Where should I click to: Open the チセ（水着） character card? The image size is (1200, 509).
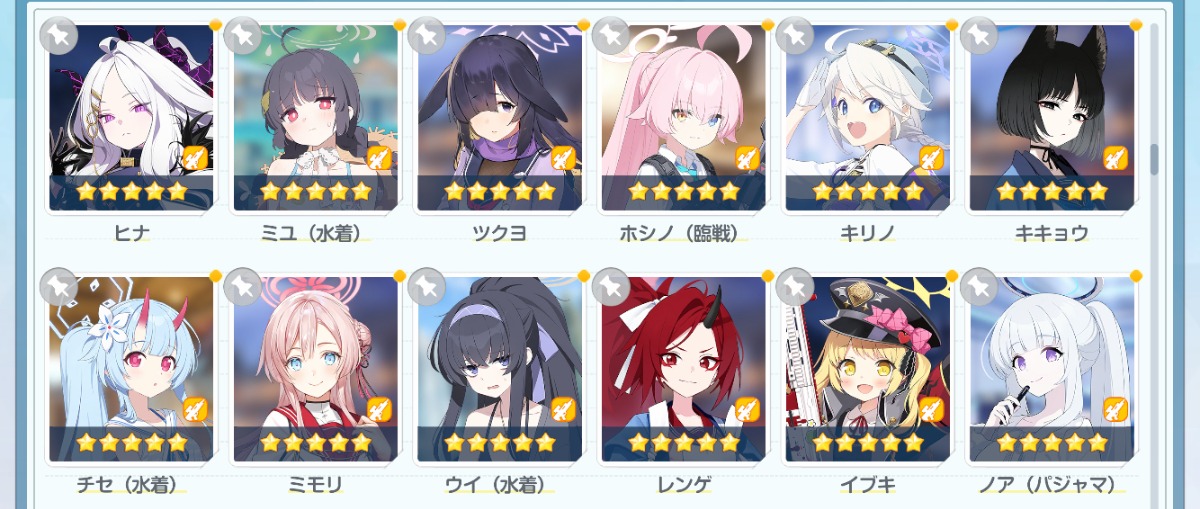131,370
